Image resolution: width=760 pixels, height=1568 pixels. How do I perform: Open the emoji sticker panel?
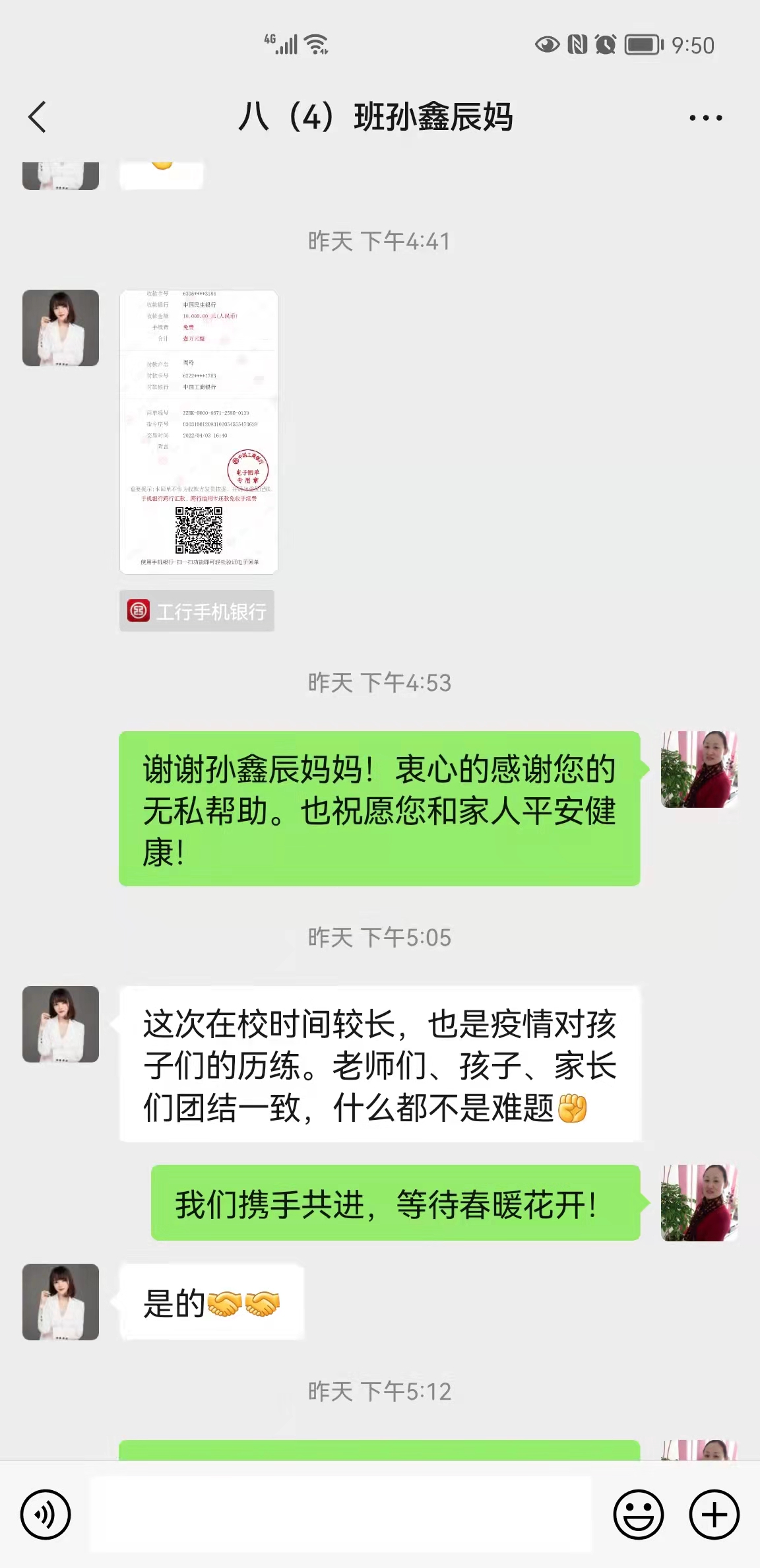tap(638, 1515)
